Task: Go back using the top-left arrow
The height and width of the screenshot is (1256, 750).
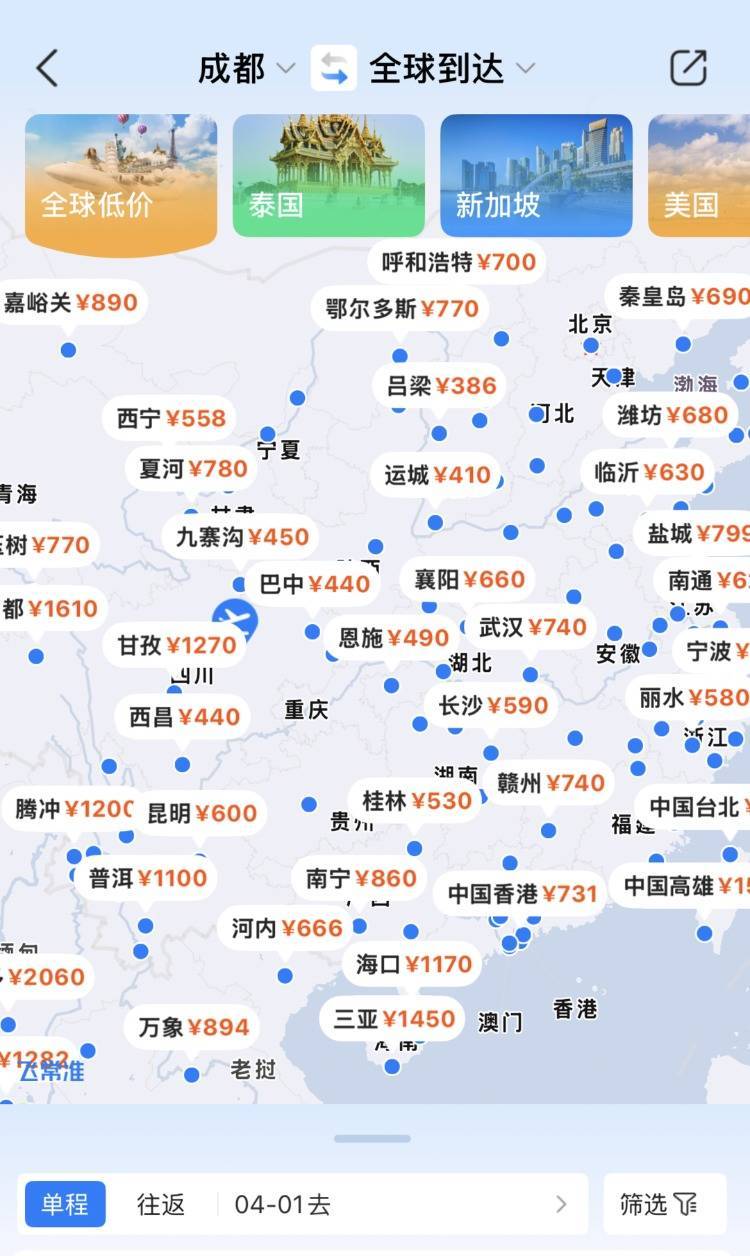Action: (x=47, y=68)
